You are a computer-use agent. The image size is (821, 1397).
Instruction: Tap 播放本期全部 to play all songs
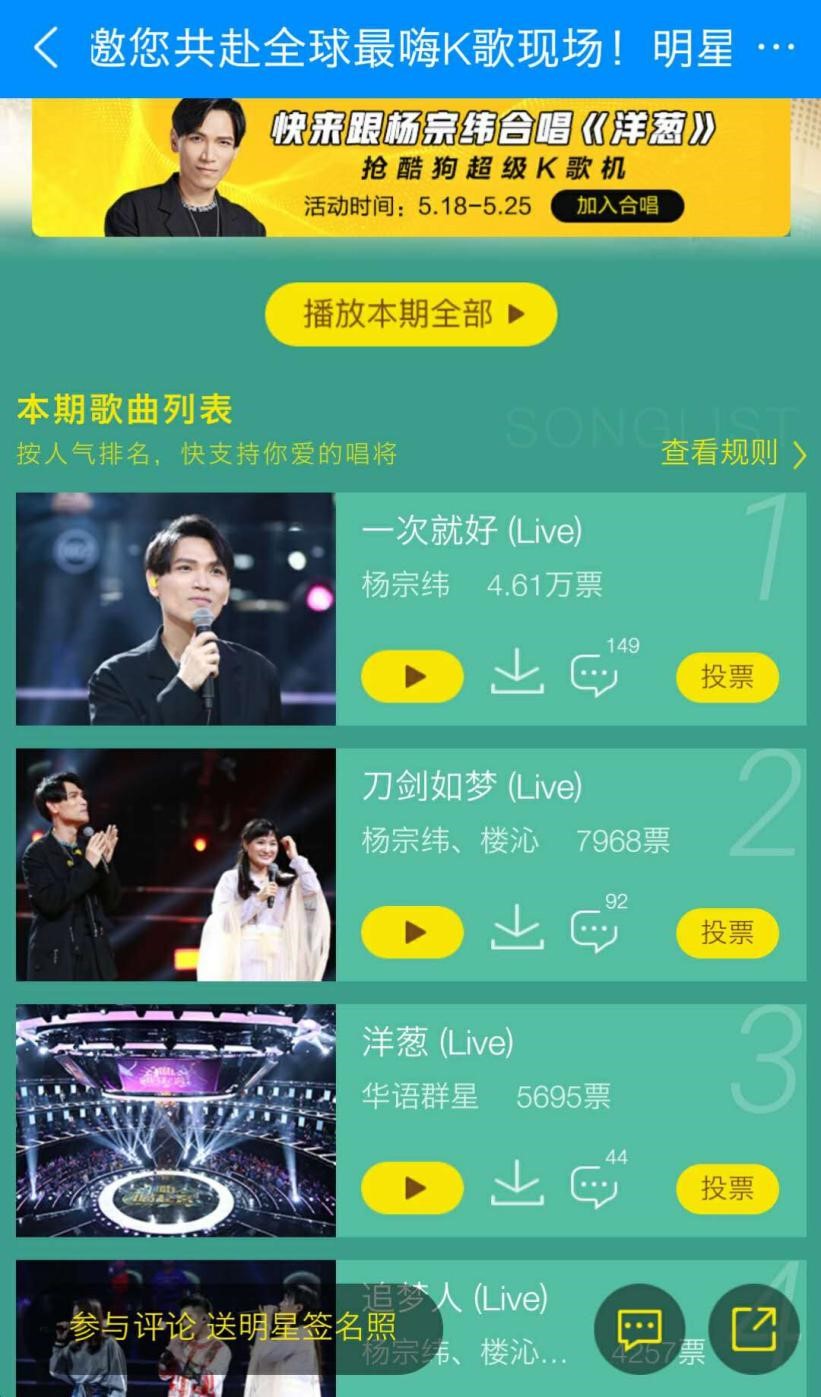pos(410,313)
